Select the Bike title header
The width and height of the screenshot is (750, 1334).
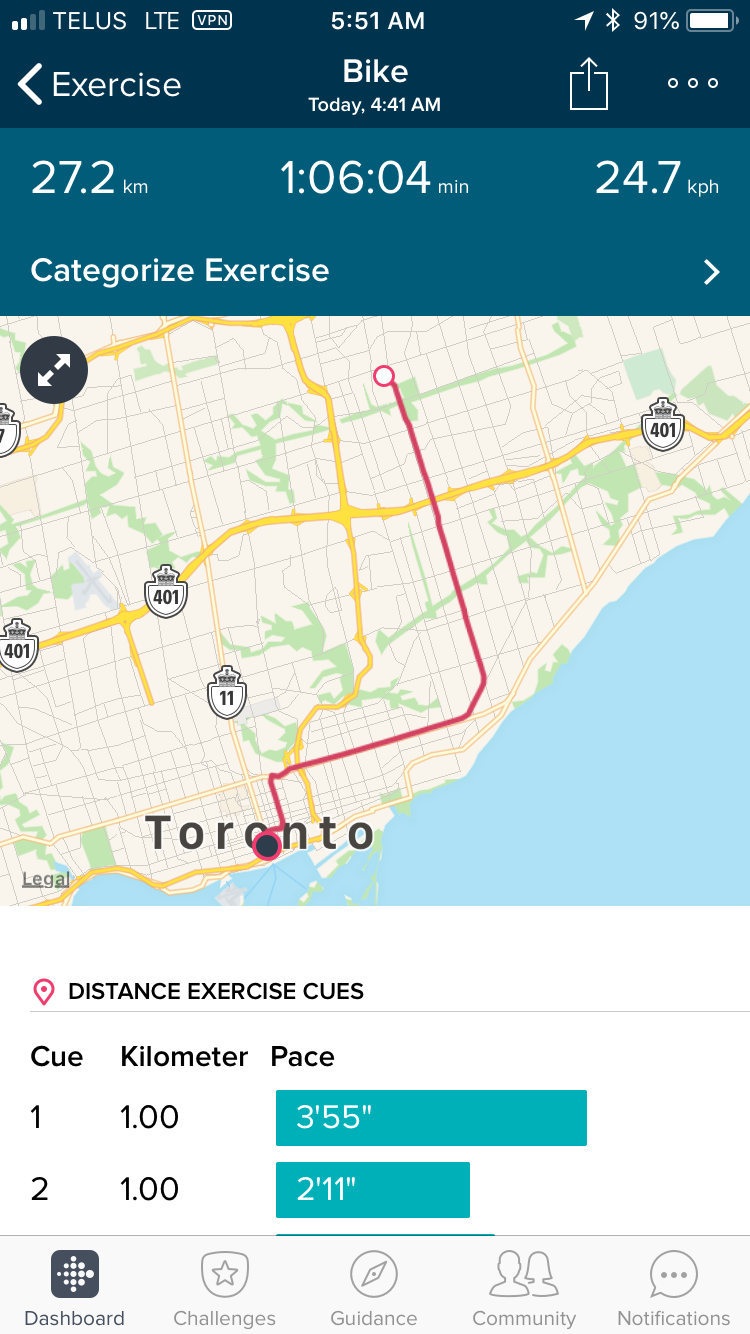click(374, 71)
